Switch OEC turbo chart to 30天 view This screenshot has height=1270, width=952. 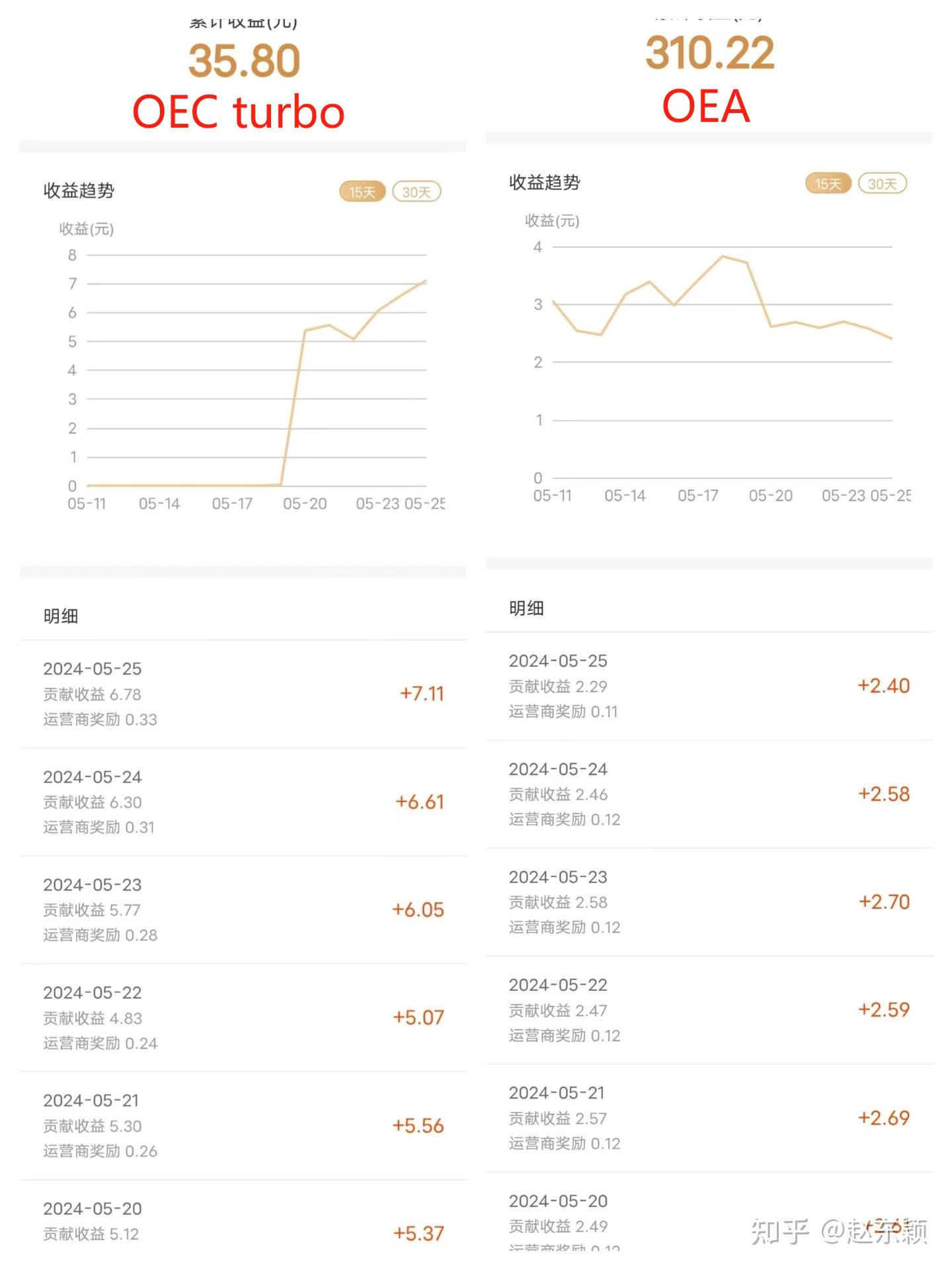[416, 190]
